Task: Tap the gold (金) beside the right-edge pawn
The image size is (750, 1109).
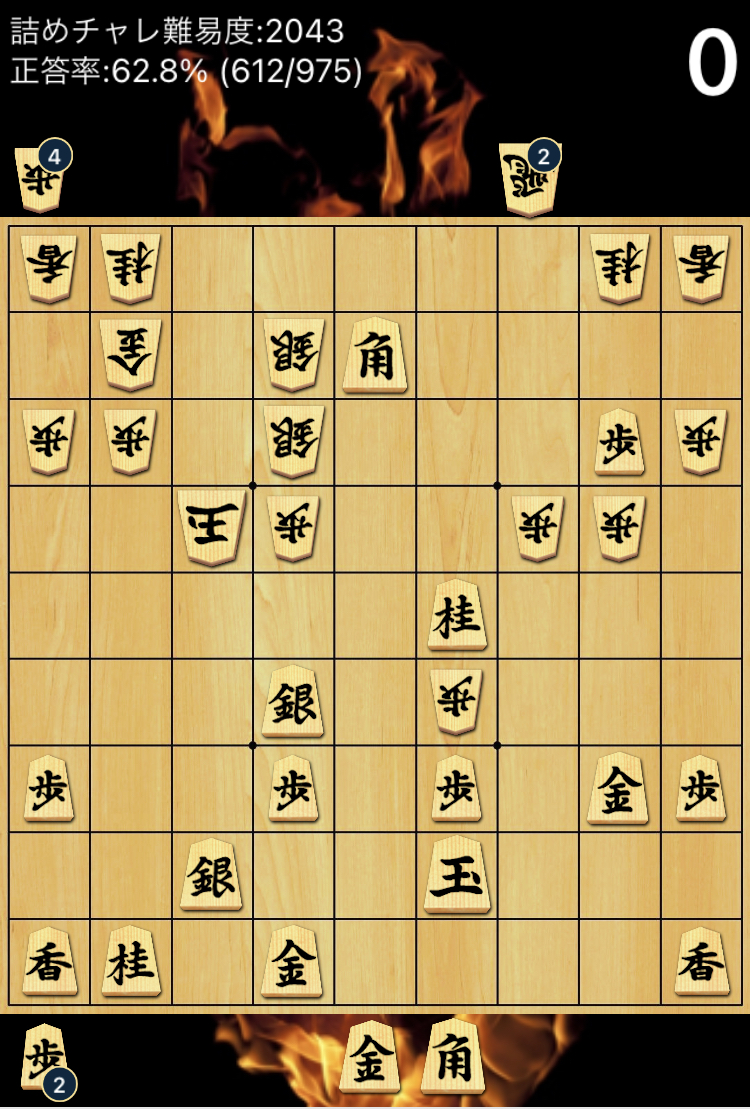Action: tap(619, 789)
